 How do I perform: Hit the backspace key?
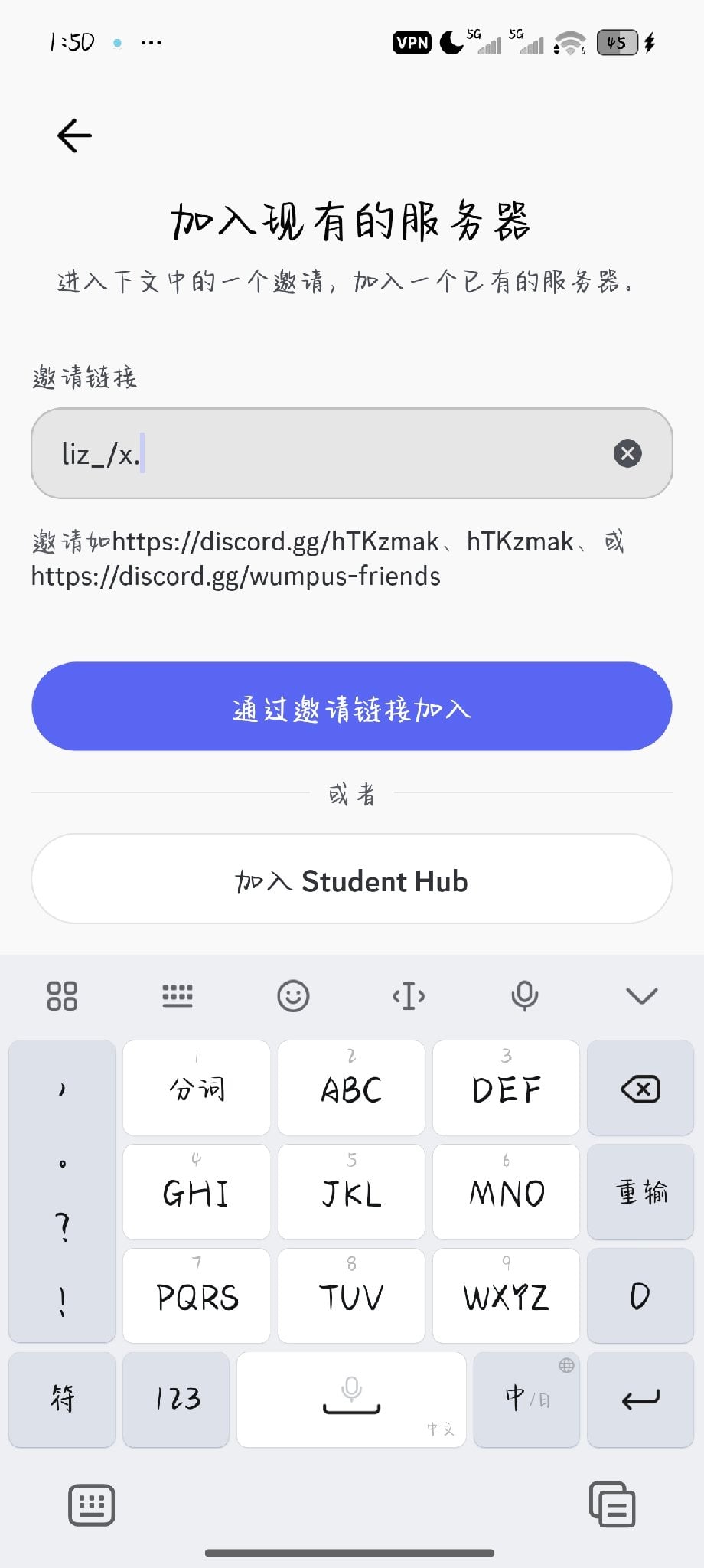(x=640, y=1088)
